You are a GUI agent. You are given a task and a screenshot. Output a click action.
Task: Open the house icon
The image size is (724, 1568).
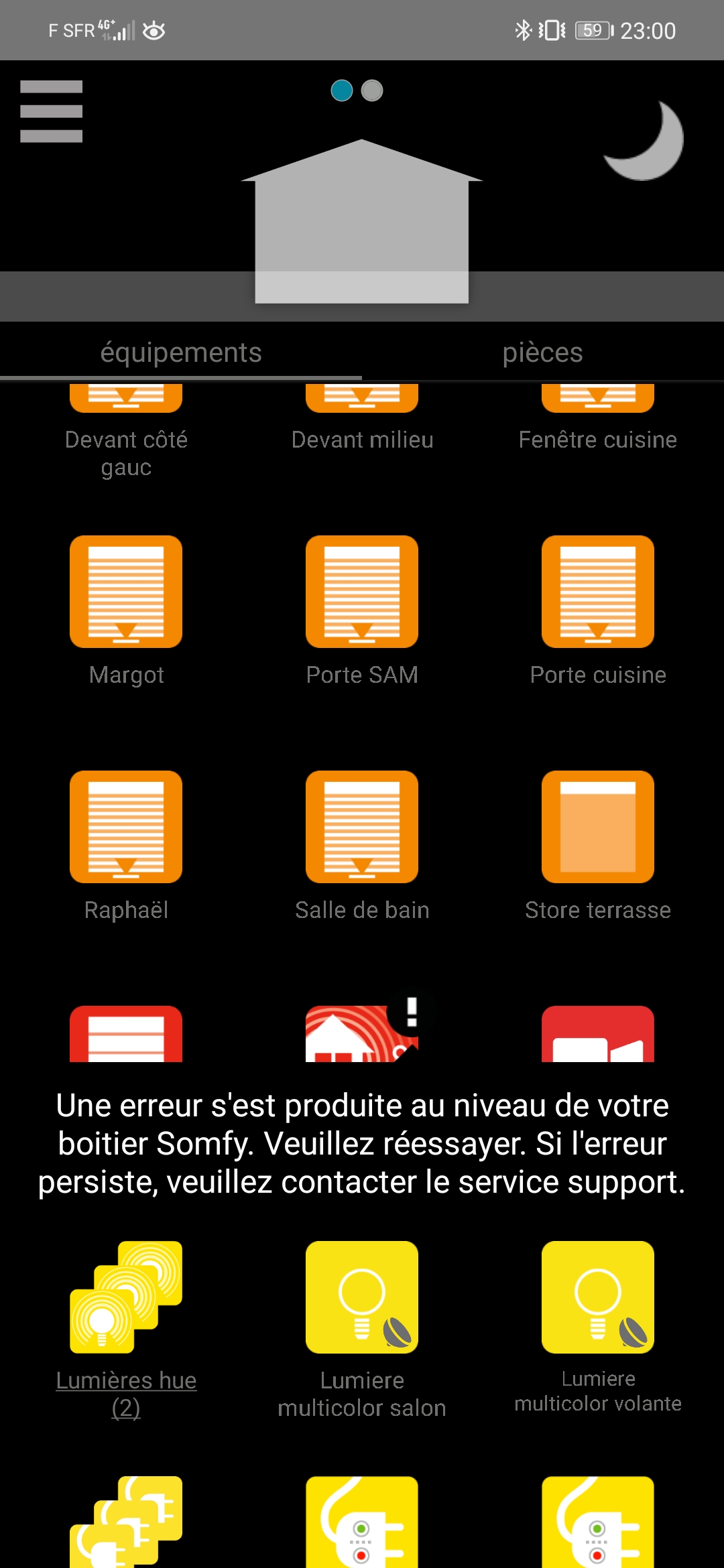[362, 221]
